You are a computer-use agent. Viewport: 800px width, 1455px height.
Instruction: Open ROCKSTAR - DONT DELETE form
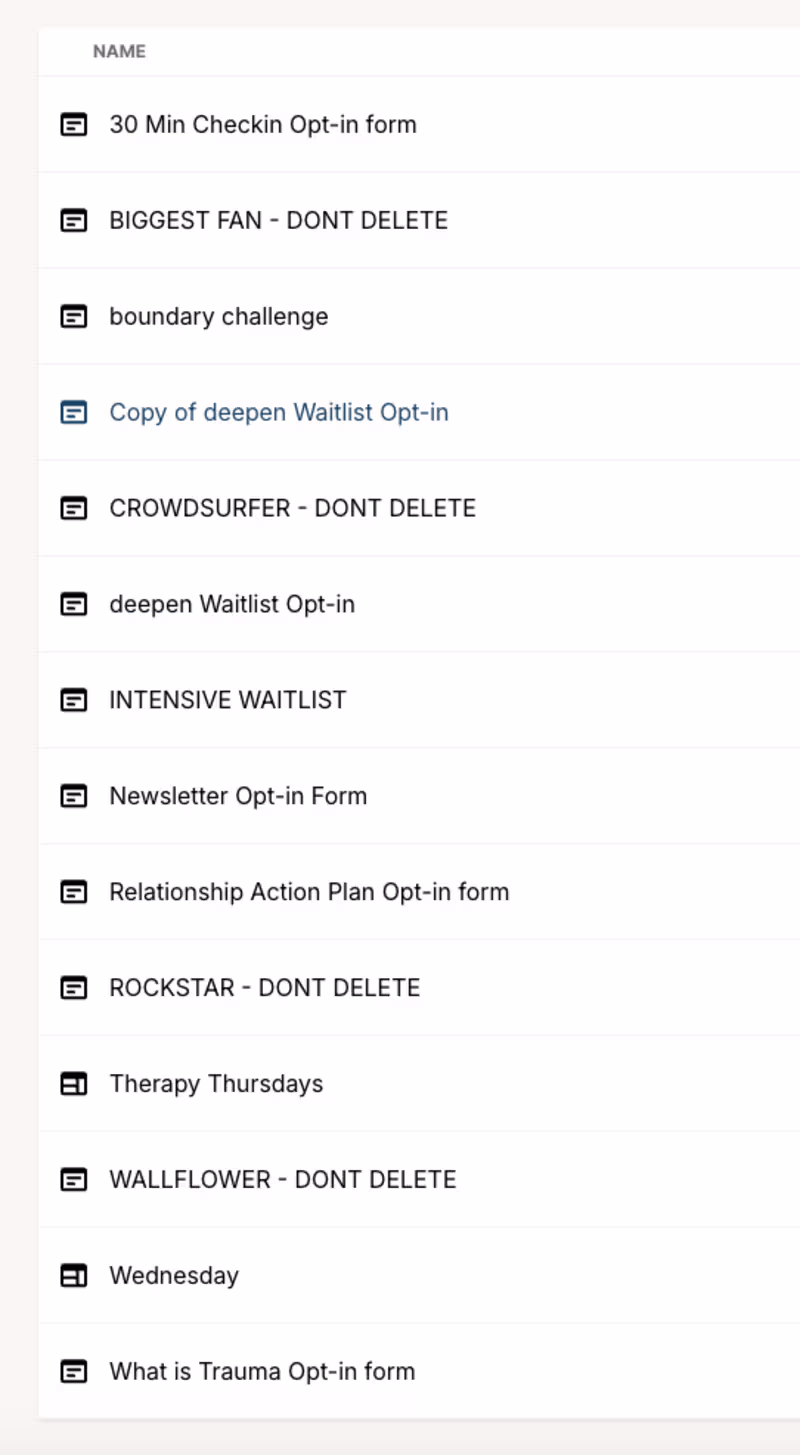pos(264,988)
